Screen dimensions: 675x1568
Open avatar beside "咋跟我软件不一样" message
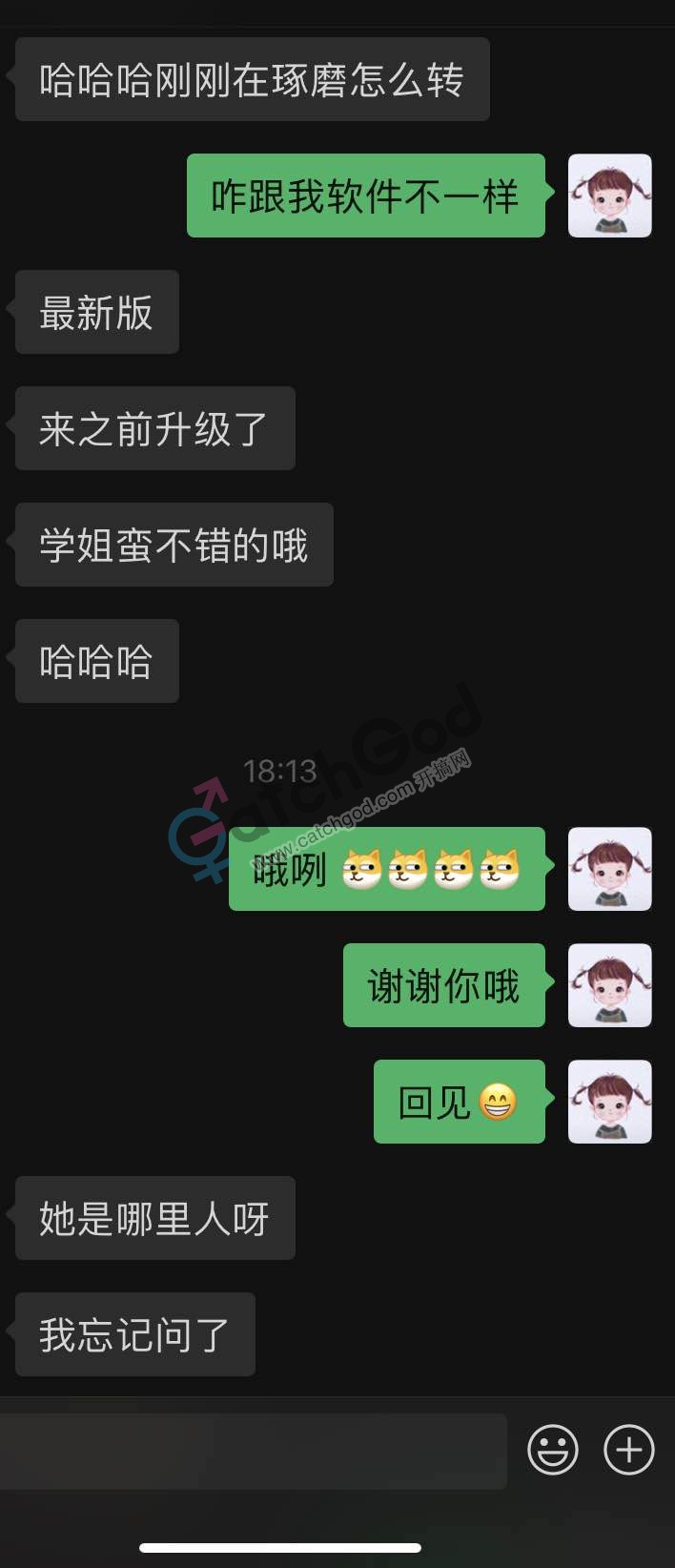610,196
